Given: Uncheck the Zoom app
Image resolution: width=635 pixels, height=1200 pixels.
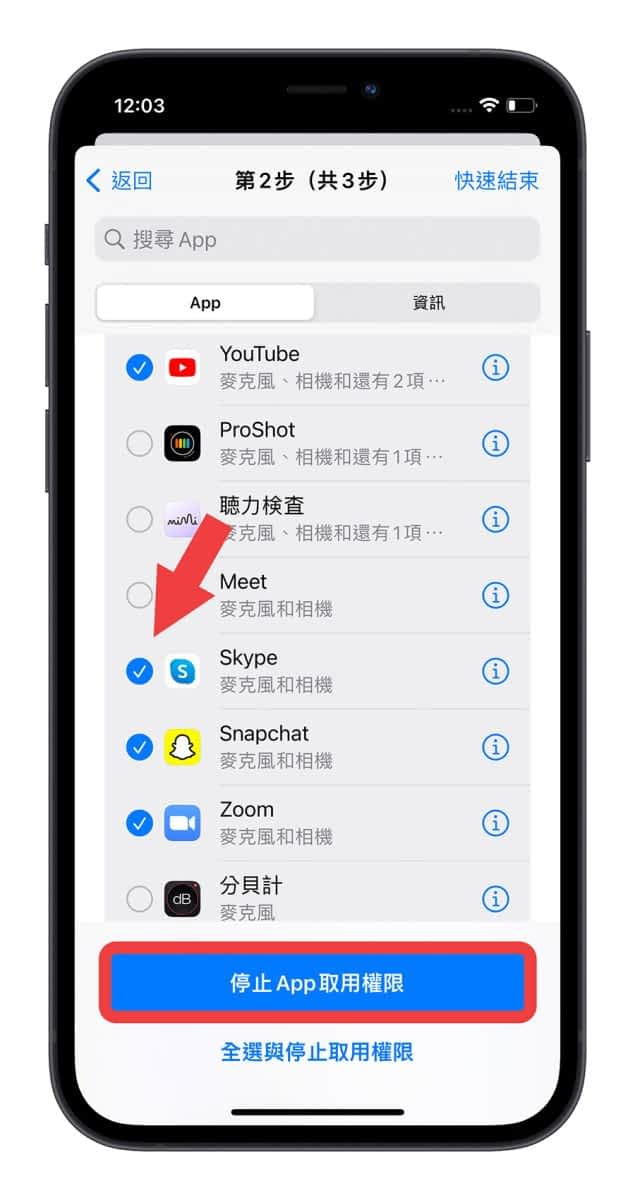Looking at the screenshot, I should pos(140,823).
